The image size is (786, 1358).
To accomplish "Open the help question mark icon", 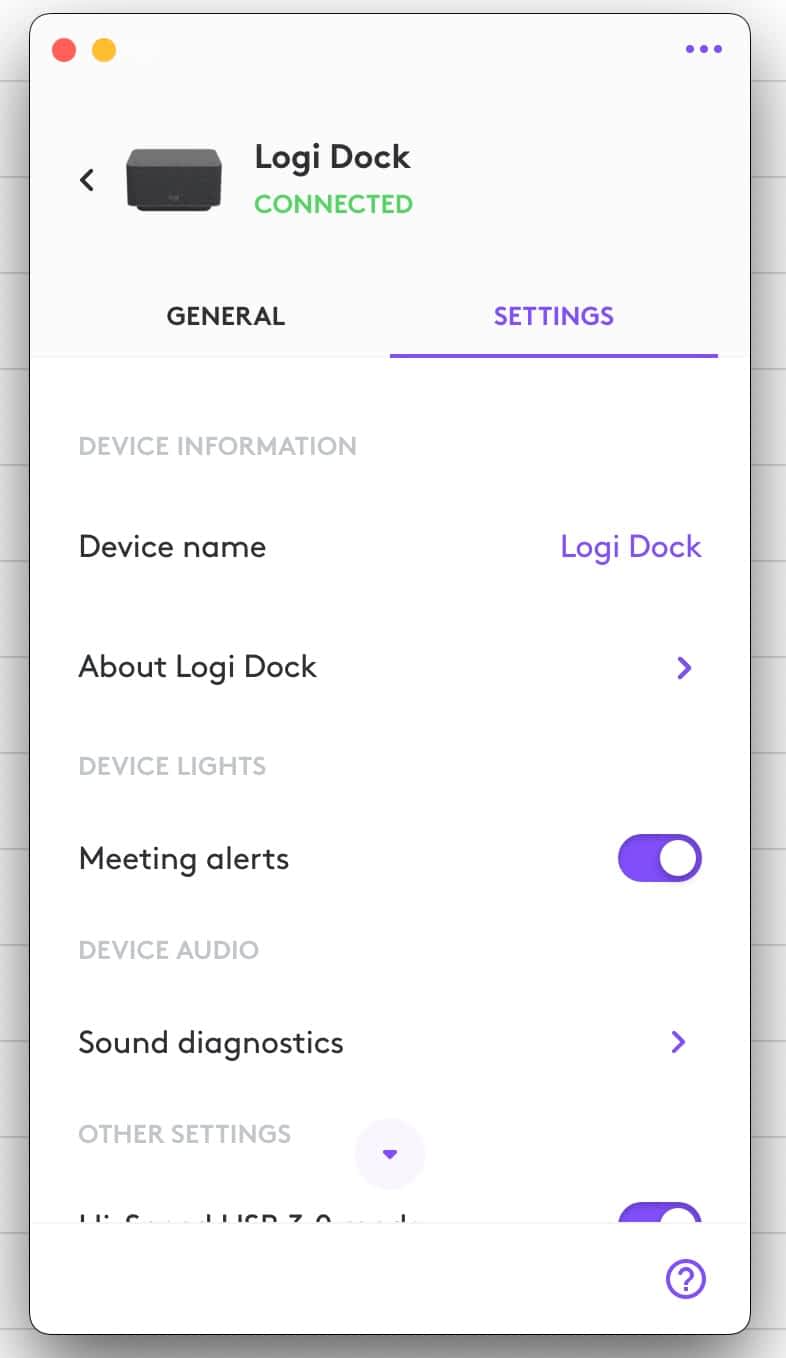I will point(686,1278).
